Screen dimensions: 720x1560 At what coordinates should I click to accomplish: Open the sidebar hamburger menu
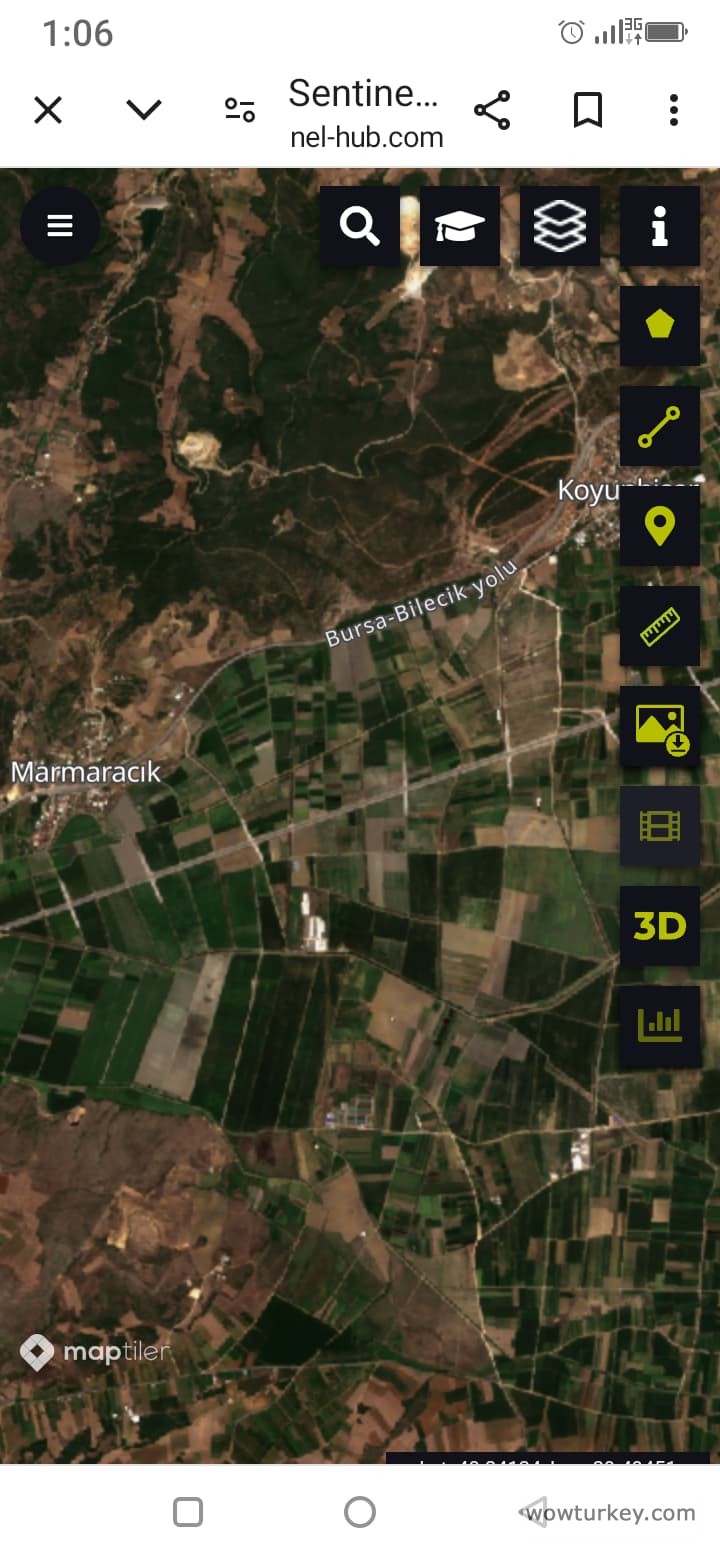point(60,226)
